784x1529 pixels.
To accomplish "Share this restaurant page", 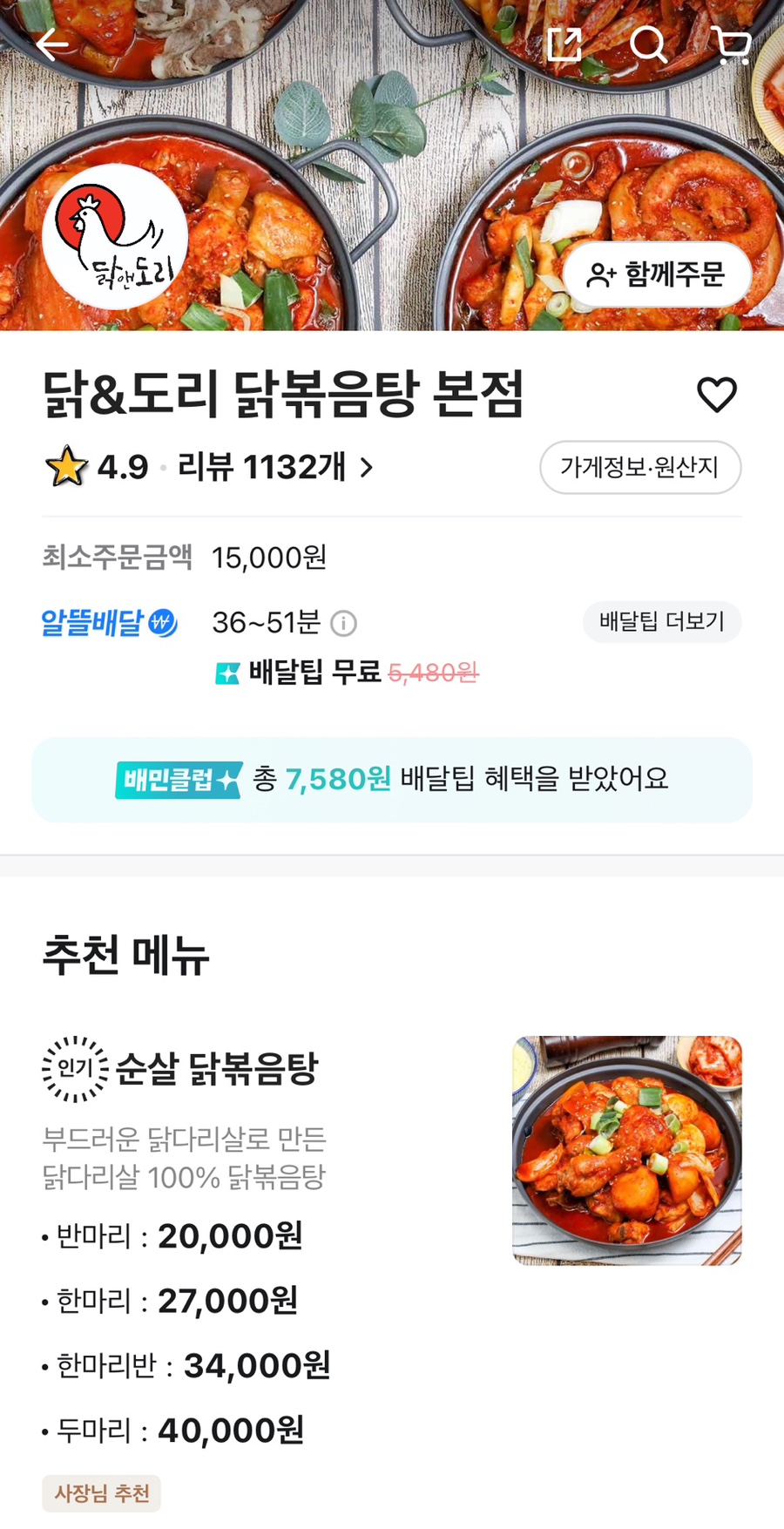I will [x=564, y=44].
